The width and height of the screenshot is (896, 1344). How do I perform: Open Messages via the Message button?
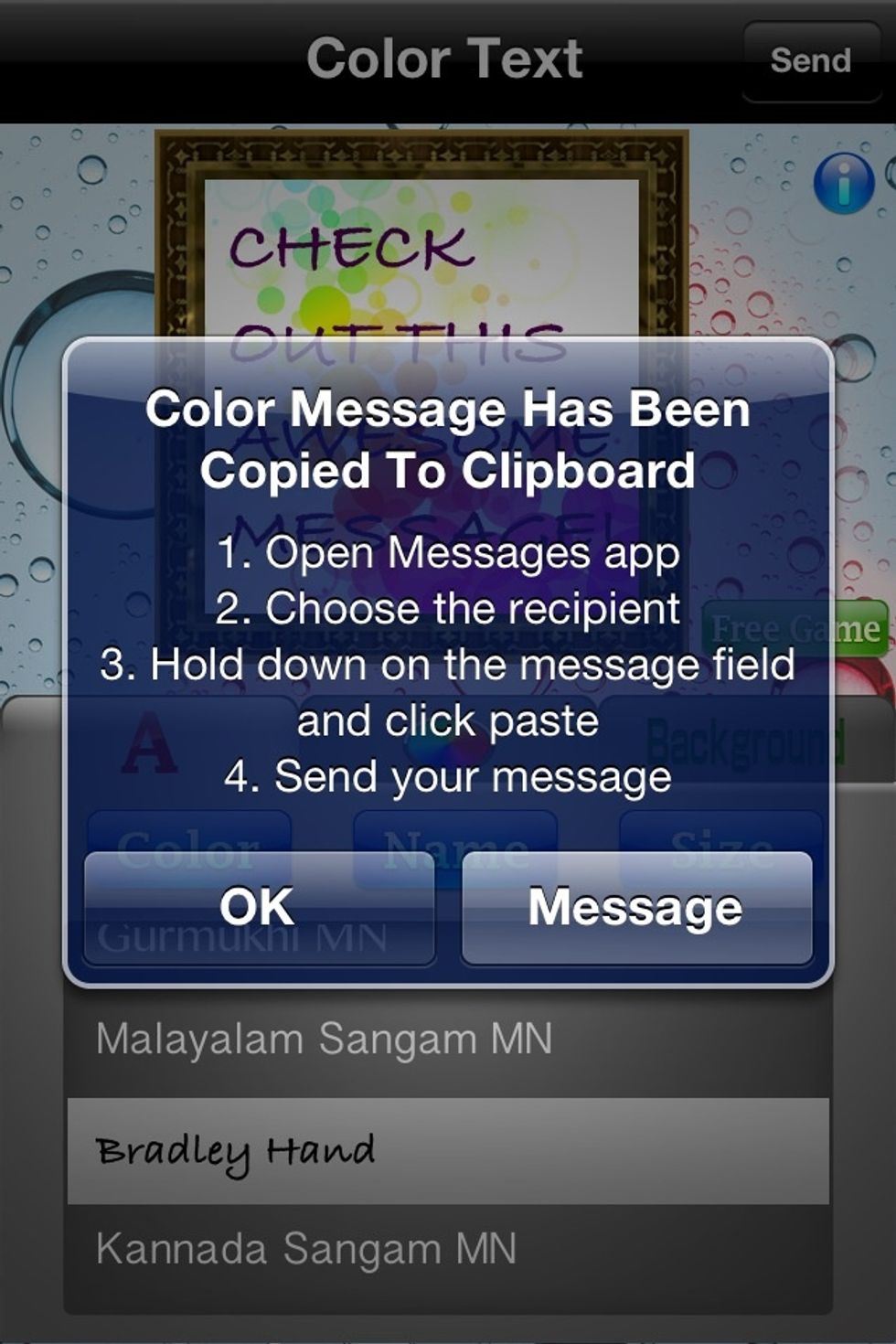click(636, 907)
